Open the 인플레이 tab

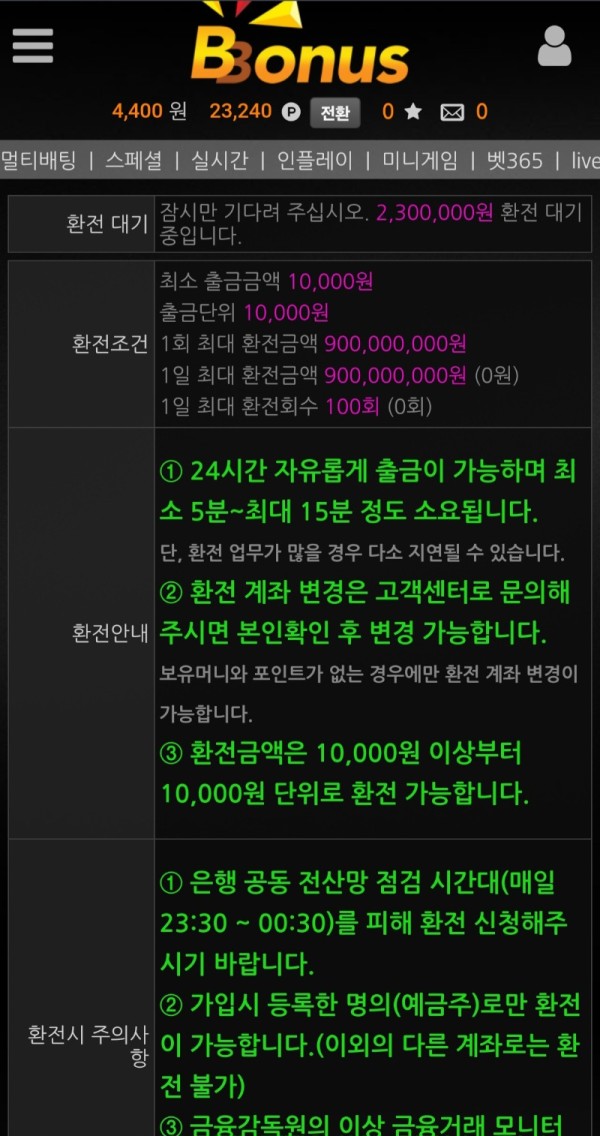click(x=315, y=160)
